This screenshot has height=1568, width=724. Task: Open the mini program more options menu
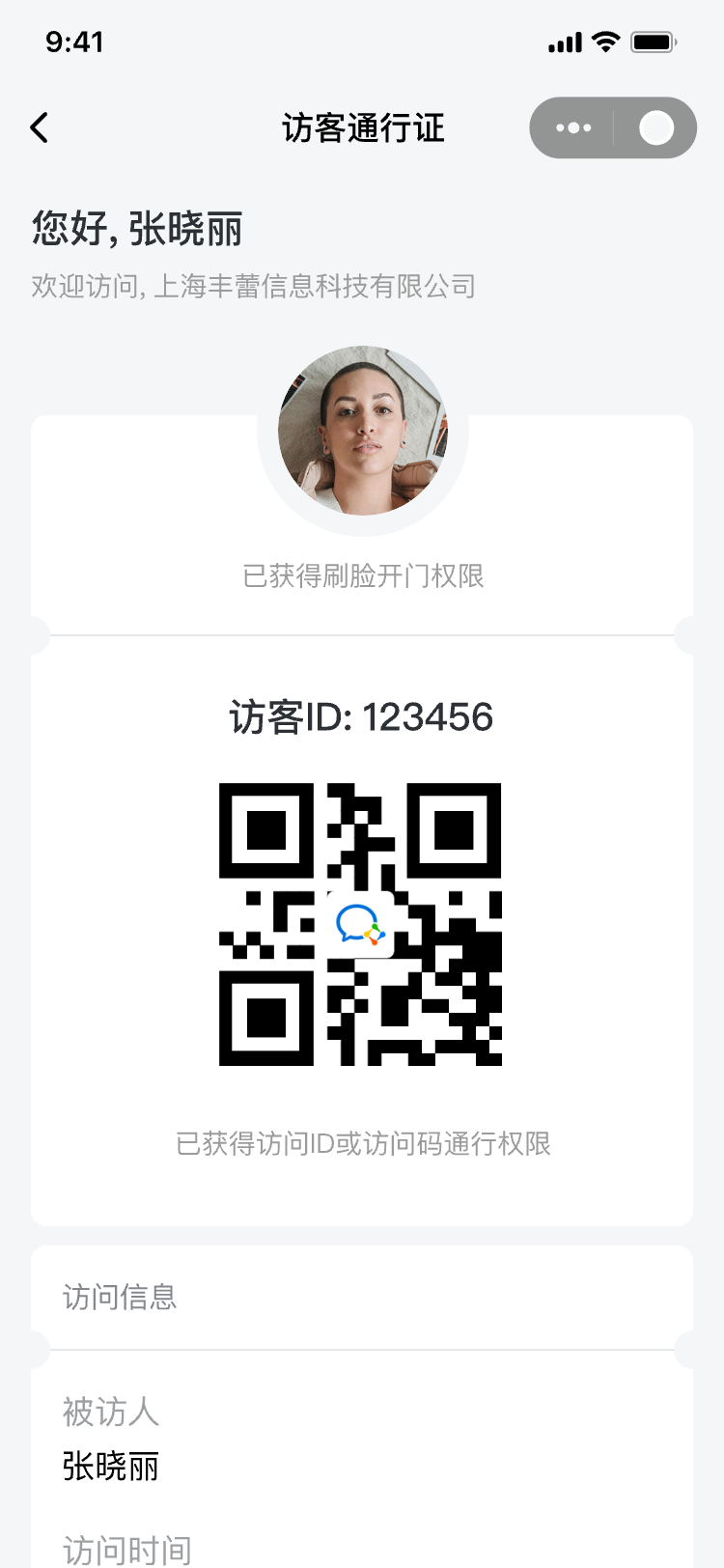[x=573, y=127]
